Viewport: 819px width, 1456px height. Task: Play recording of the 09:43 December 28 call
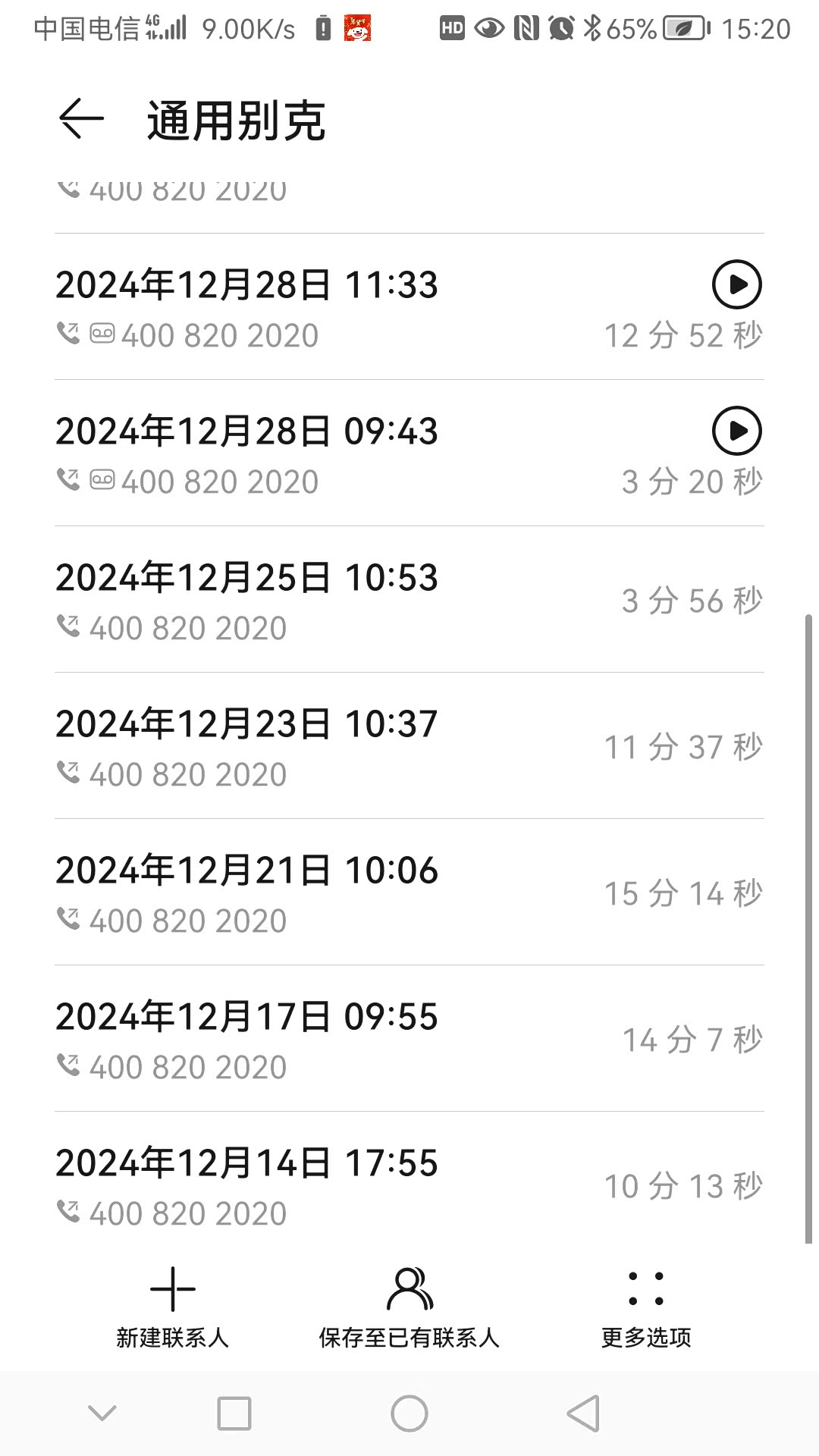pos(736,431)
